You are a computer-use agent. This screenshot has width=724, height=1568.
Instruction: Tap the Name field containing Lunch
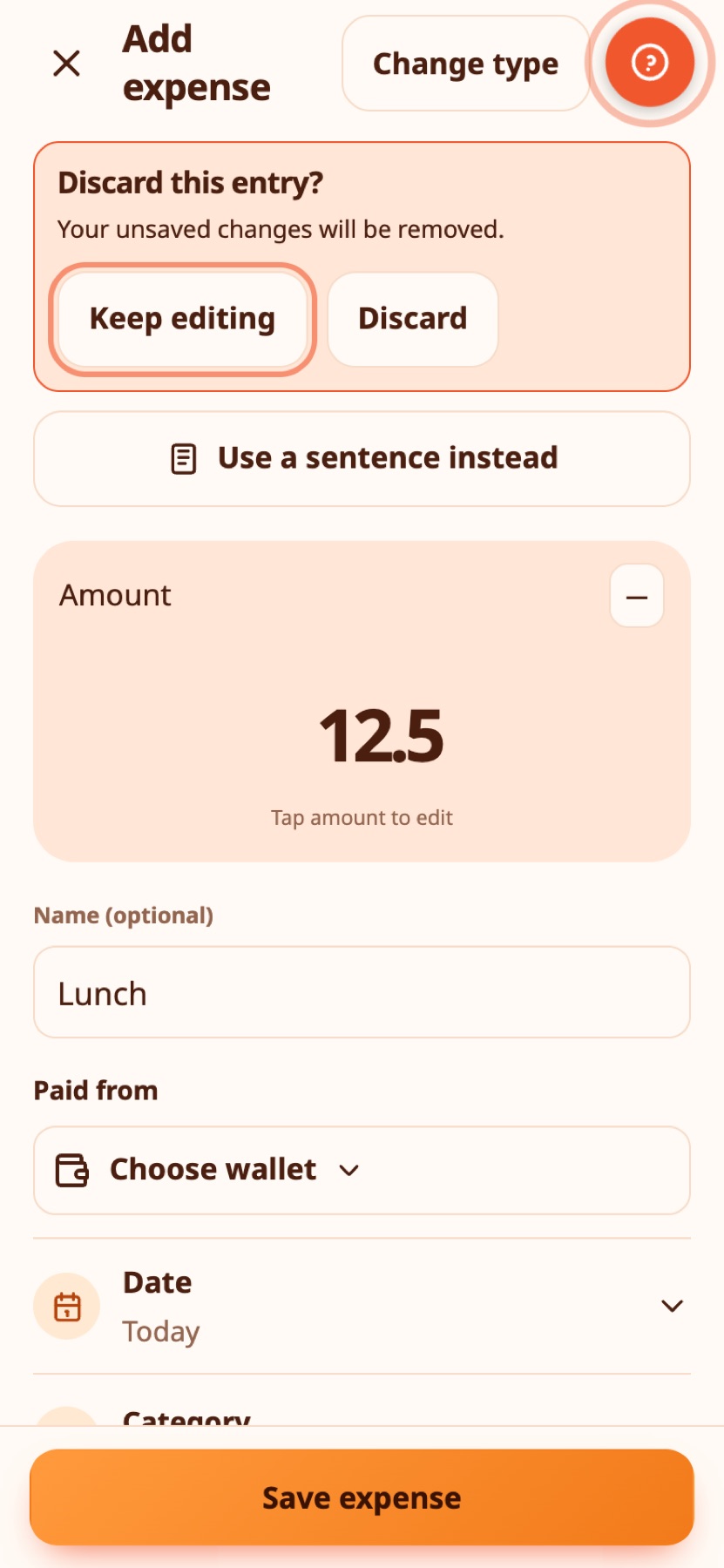pyautogui.click(x=362, y=992)
